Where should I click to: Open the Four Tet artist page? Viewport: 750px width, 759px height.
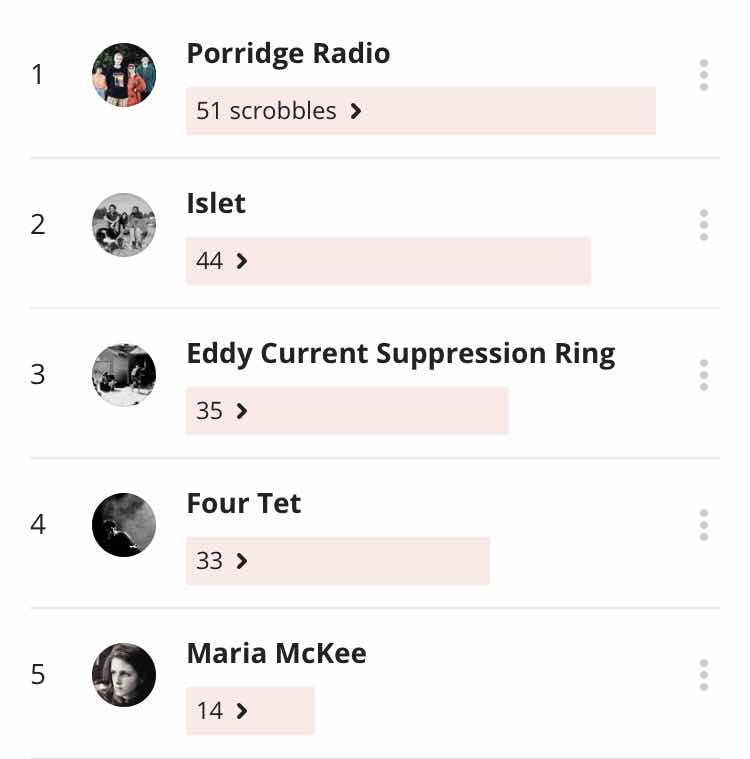243,503
